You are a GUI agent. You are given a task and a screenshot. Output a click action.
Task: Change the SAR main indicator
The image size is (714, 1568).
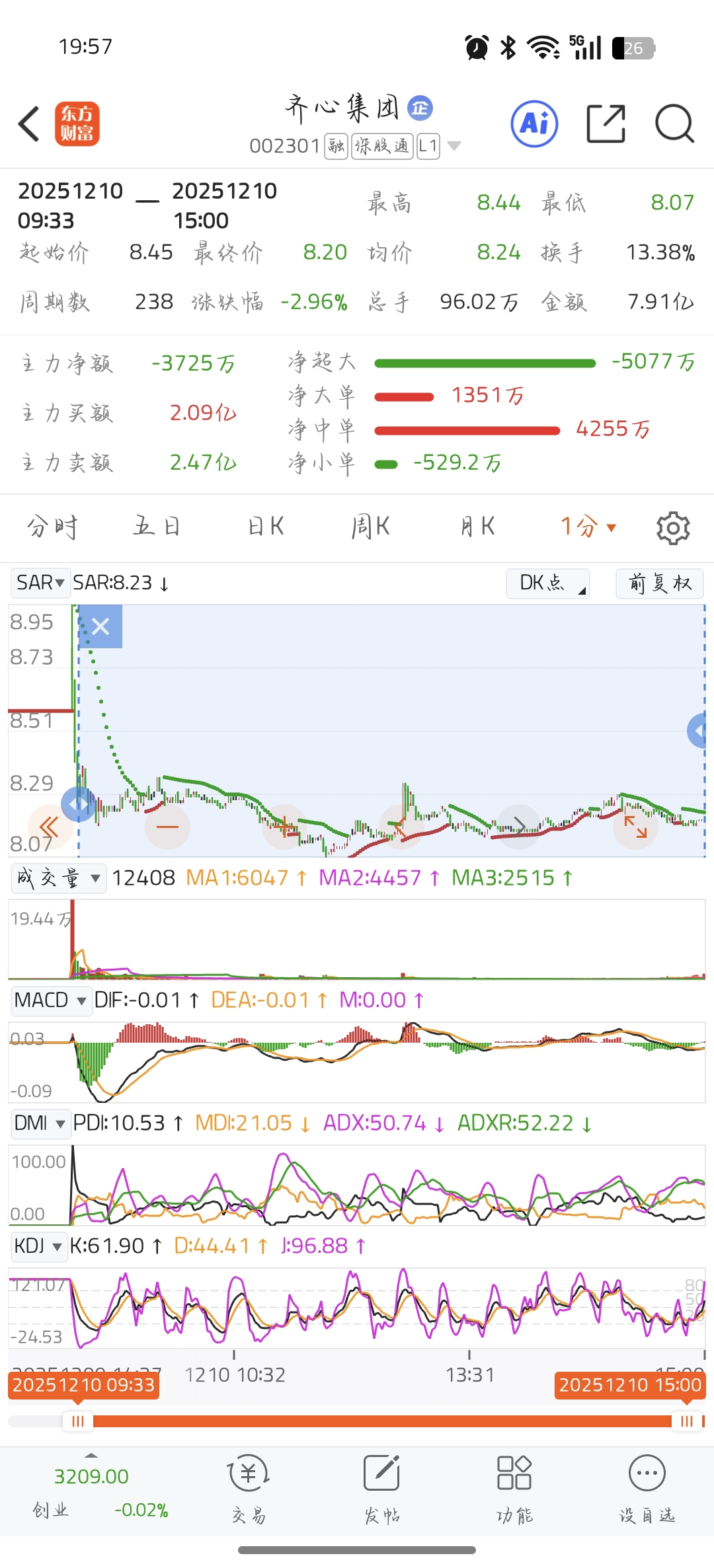tap(40, 583)
